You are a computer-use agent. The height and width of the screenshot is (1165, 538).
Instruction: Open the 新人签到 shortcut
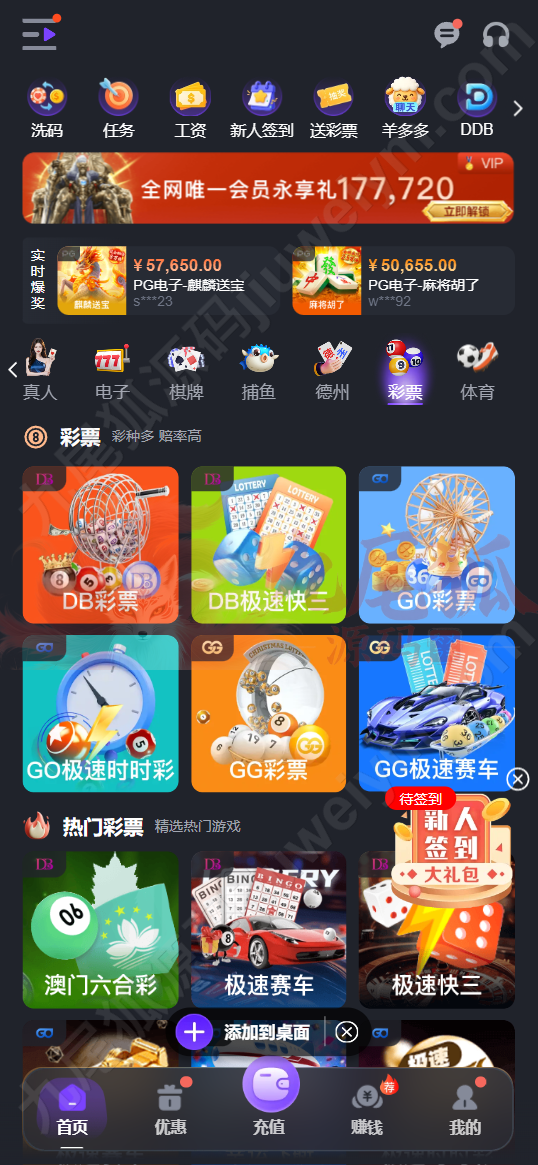tap(262, 109)
